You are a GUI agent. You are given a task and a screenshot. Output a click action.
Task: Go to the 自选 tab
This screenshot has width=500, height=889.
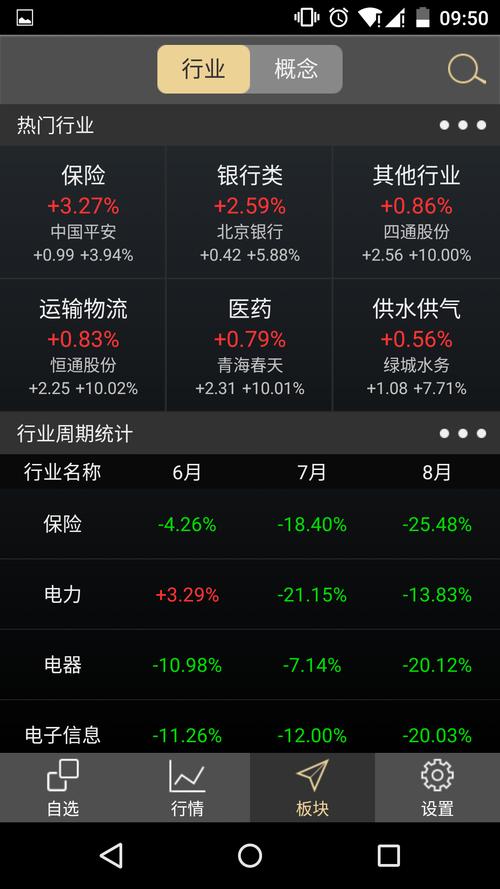[x=62, y=788]
